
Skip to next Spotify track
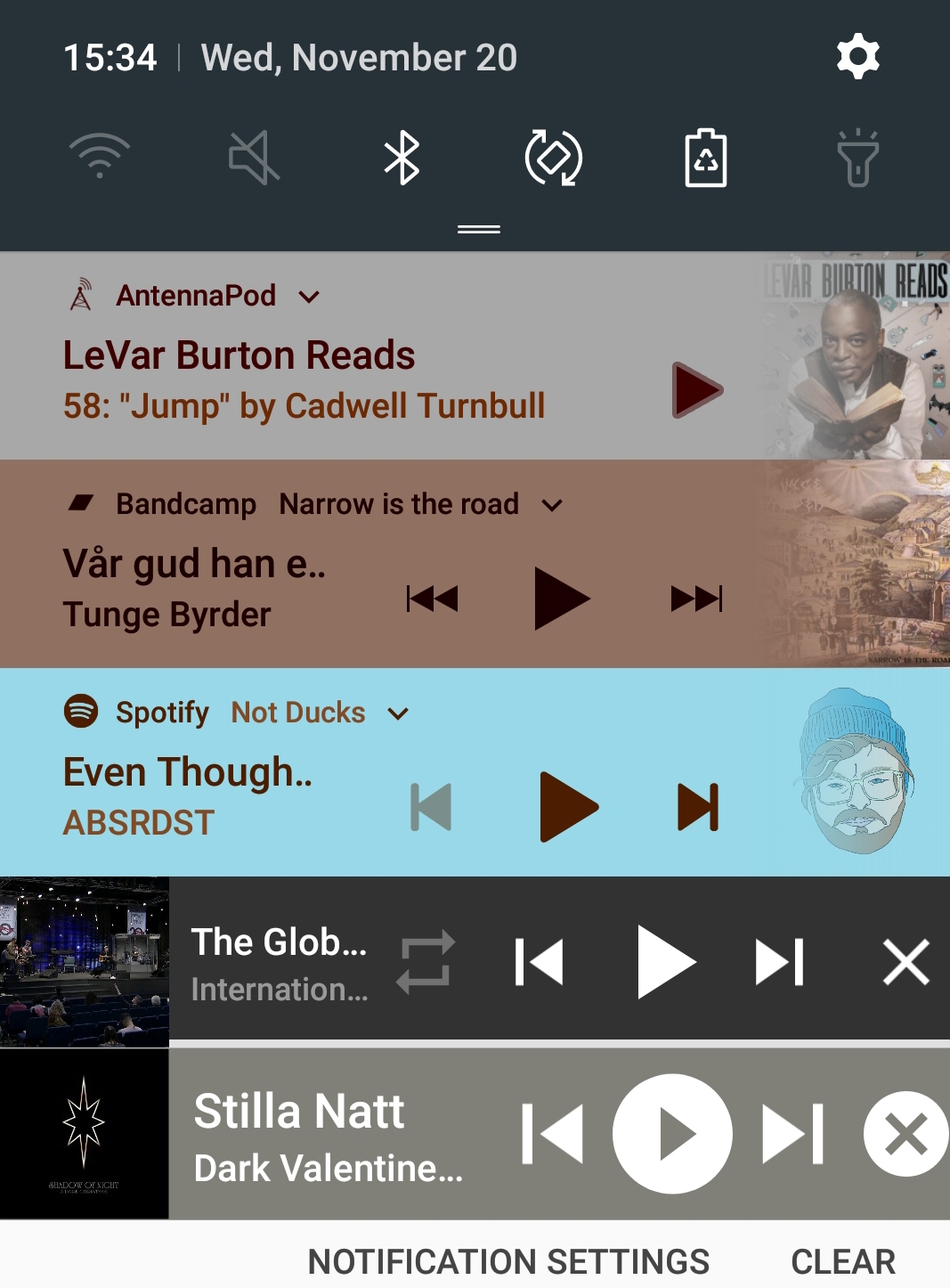(698, 807)
